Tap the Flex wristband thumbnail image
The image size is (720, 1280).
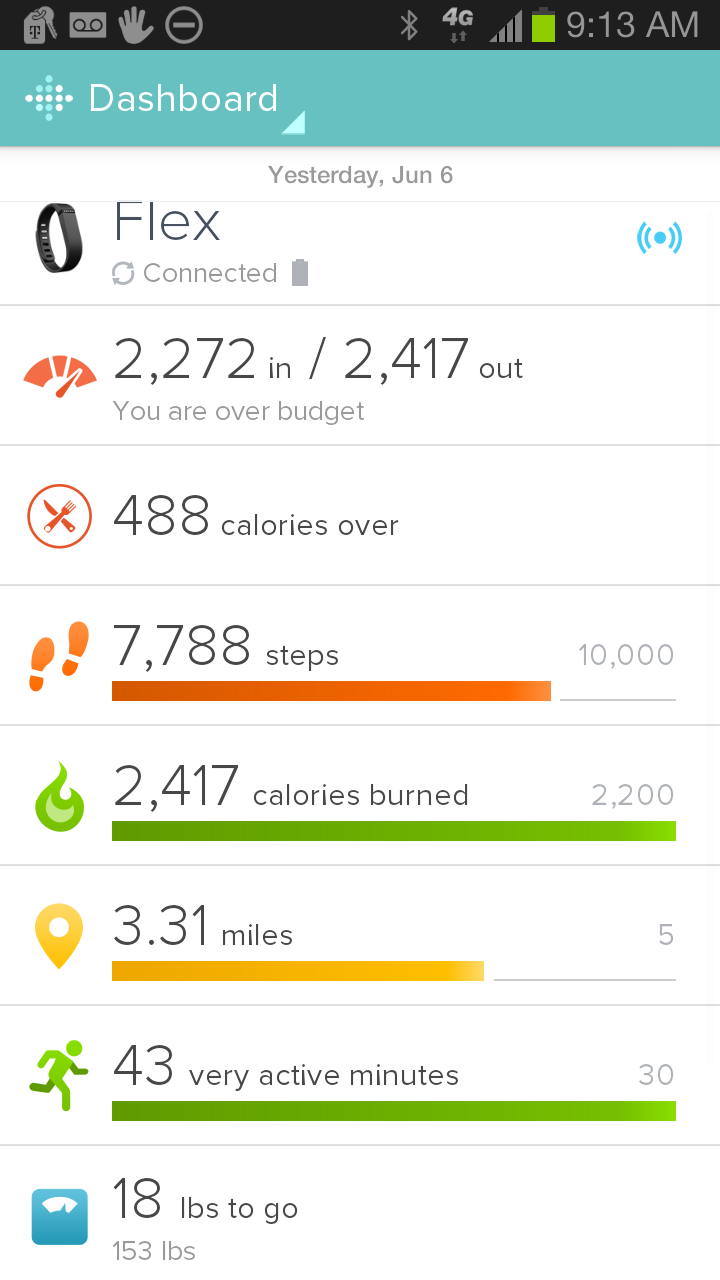click(x=57, y=238)
